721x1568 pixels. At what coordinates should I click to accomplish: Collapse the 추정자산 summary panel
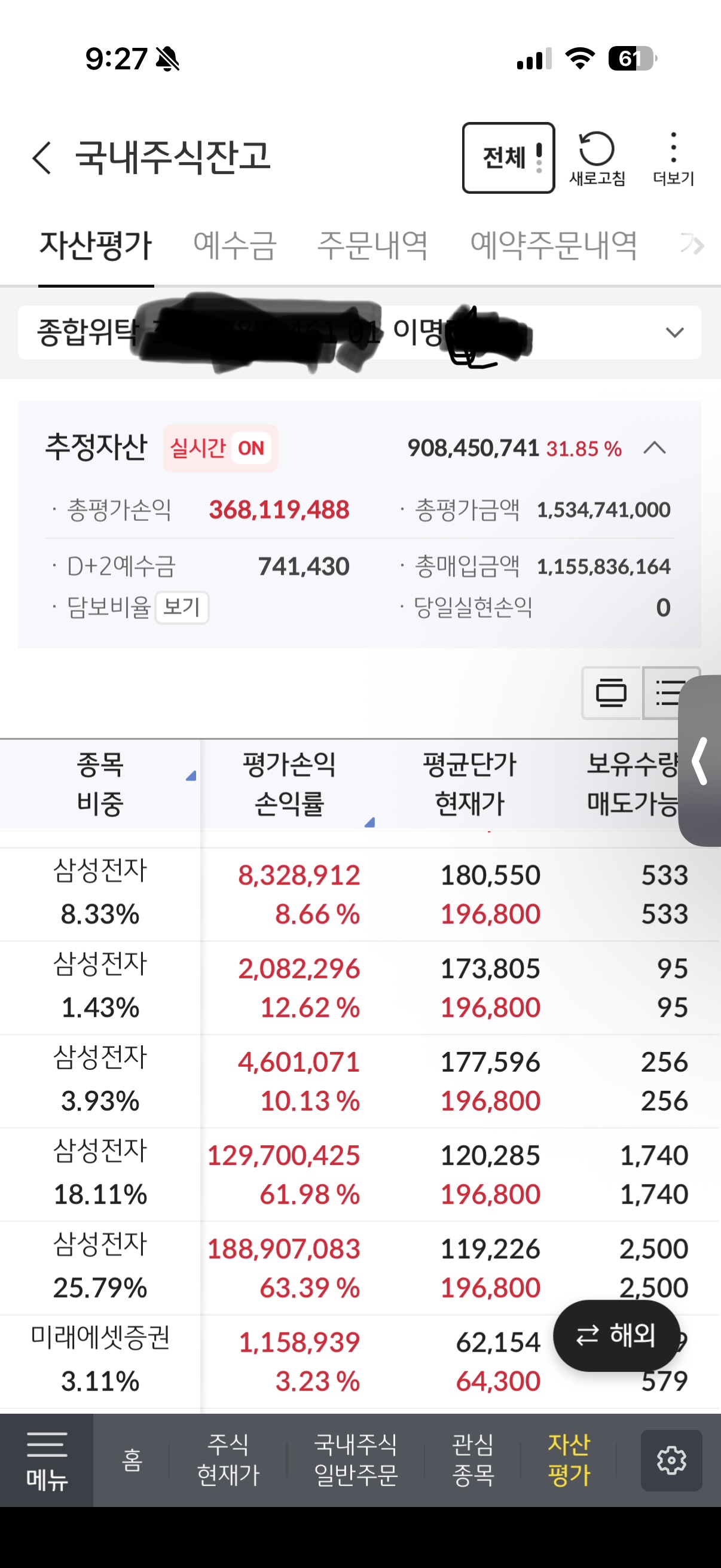[655, 448]
